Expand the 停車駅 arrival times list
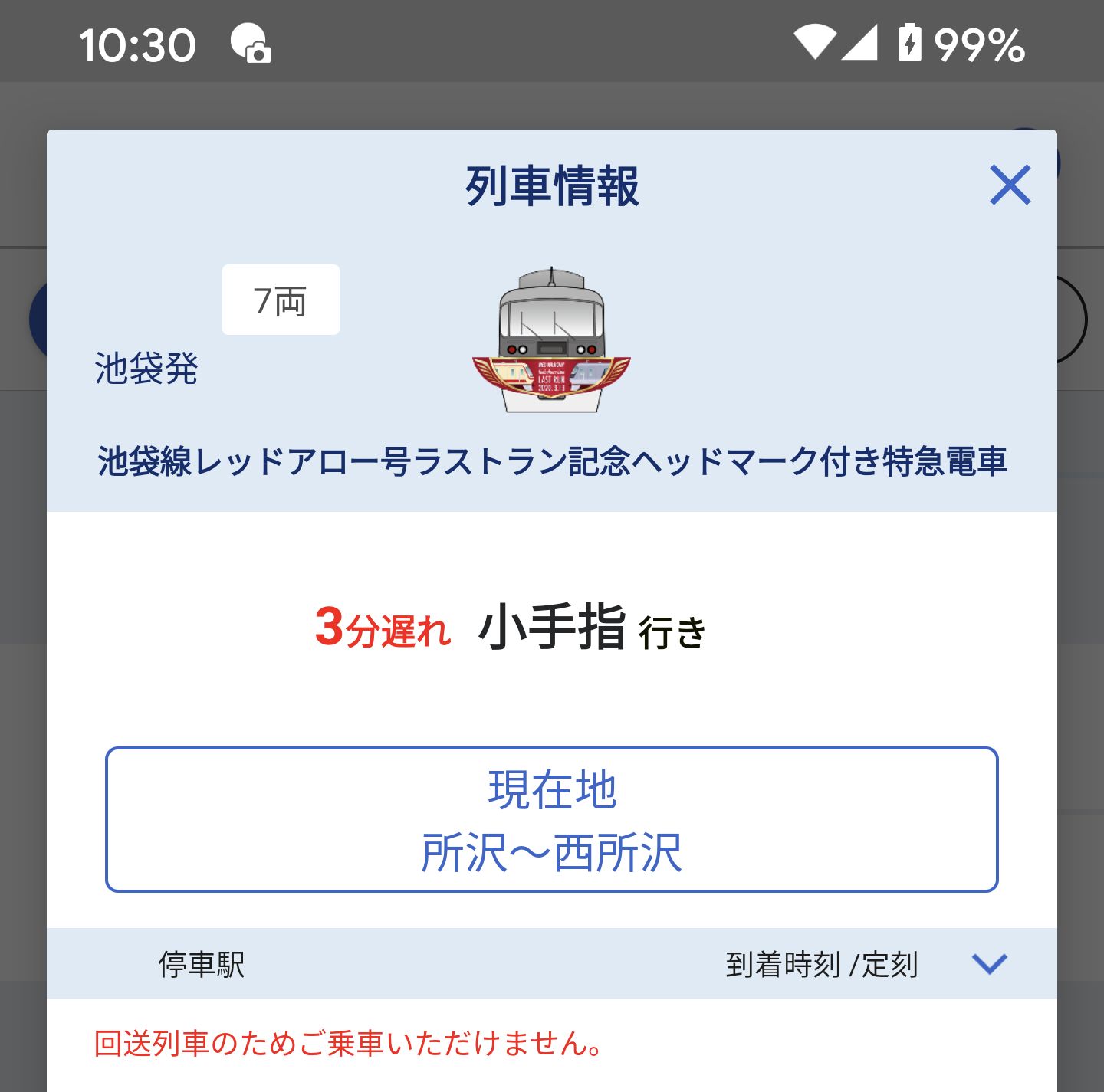This screenshot has height=1092, width=1104. click(x=989, y=963)
